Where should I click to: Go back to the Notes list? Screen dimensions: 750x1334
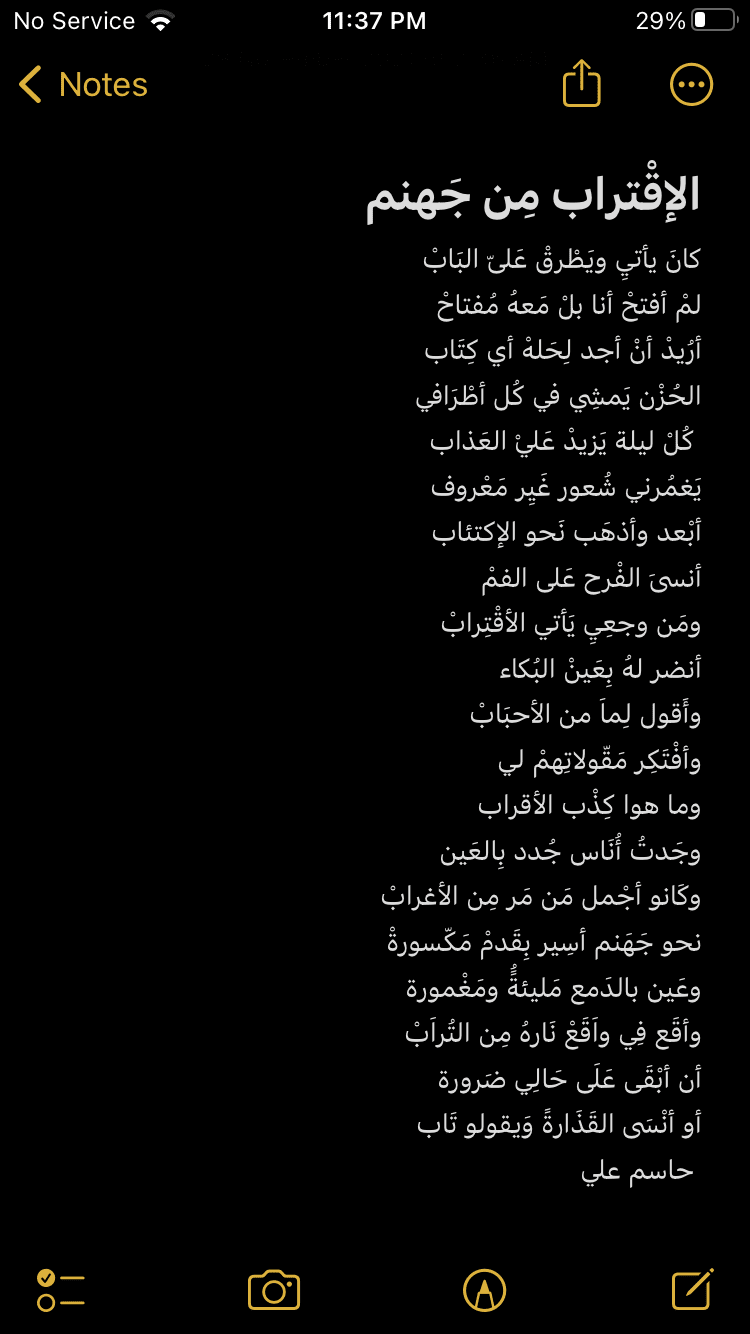click(83, 85)
